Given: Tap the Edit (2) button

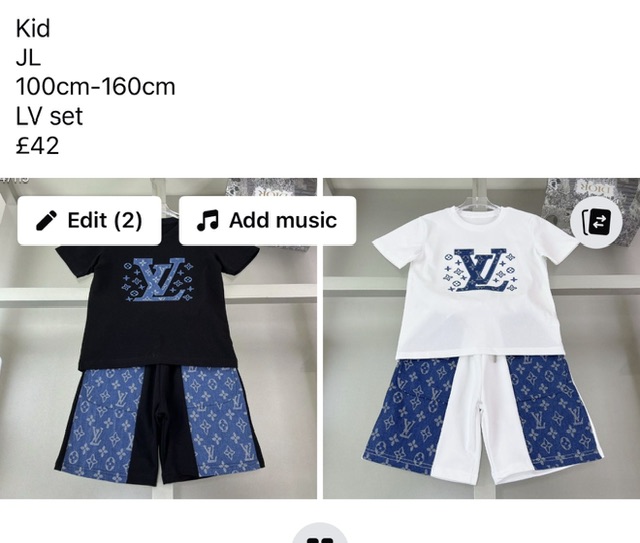Looking at the screenshot, I should pos(90,221).
